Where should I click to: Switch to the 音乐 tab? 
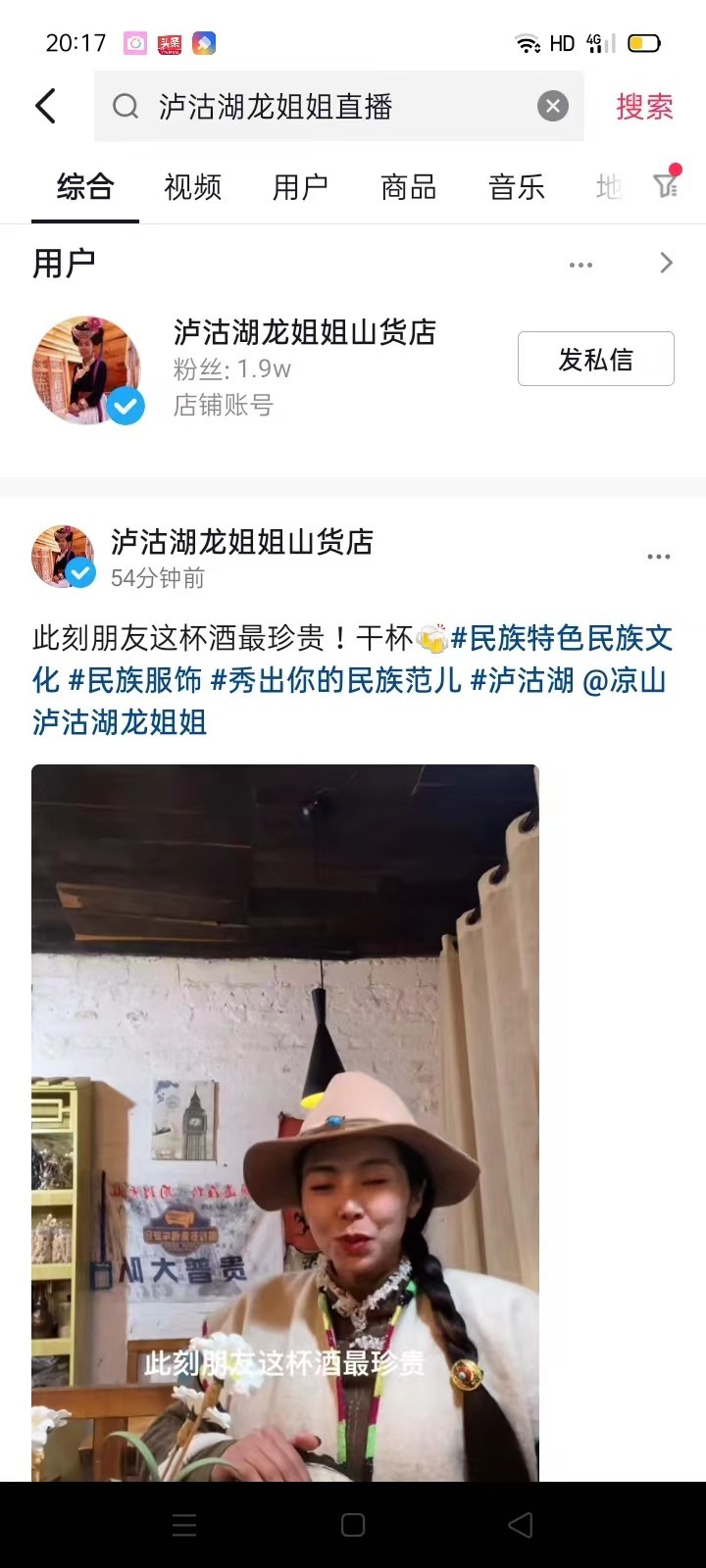[x=516, y=186]
